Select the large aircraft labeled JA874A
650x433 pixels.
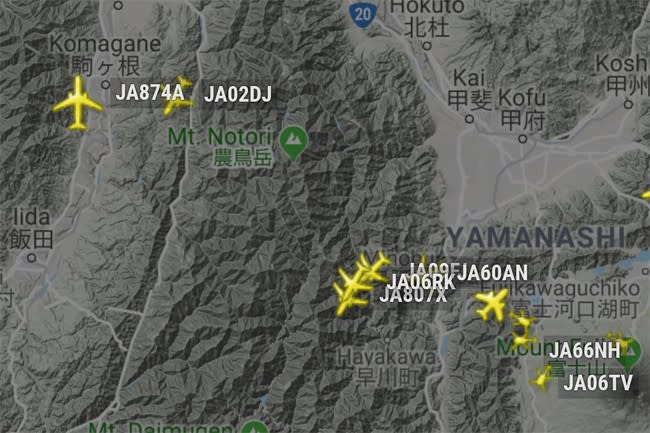[x=78, y=102]
